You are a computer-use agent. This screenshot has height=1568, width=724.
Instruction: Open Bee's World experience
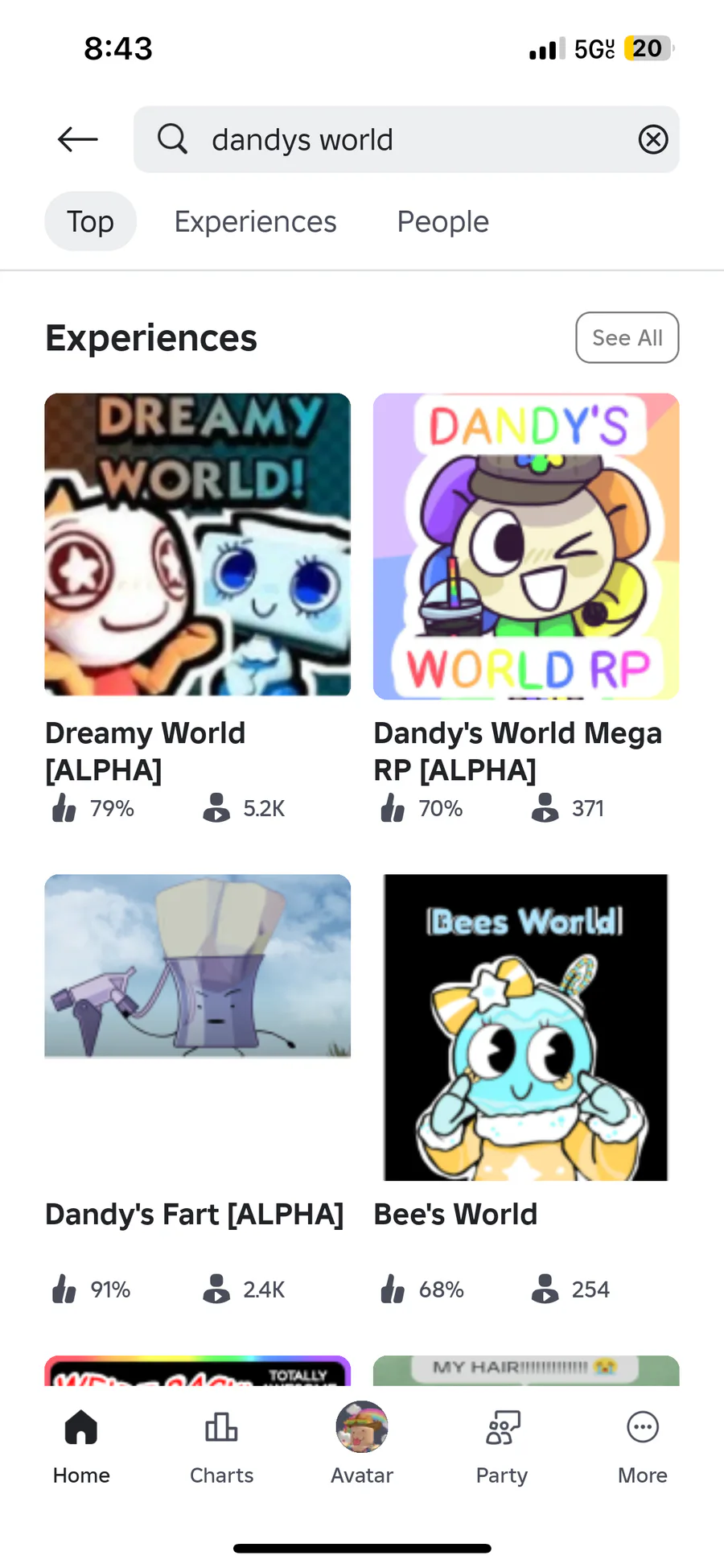click(526, 1027)
